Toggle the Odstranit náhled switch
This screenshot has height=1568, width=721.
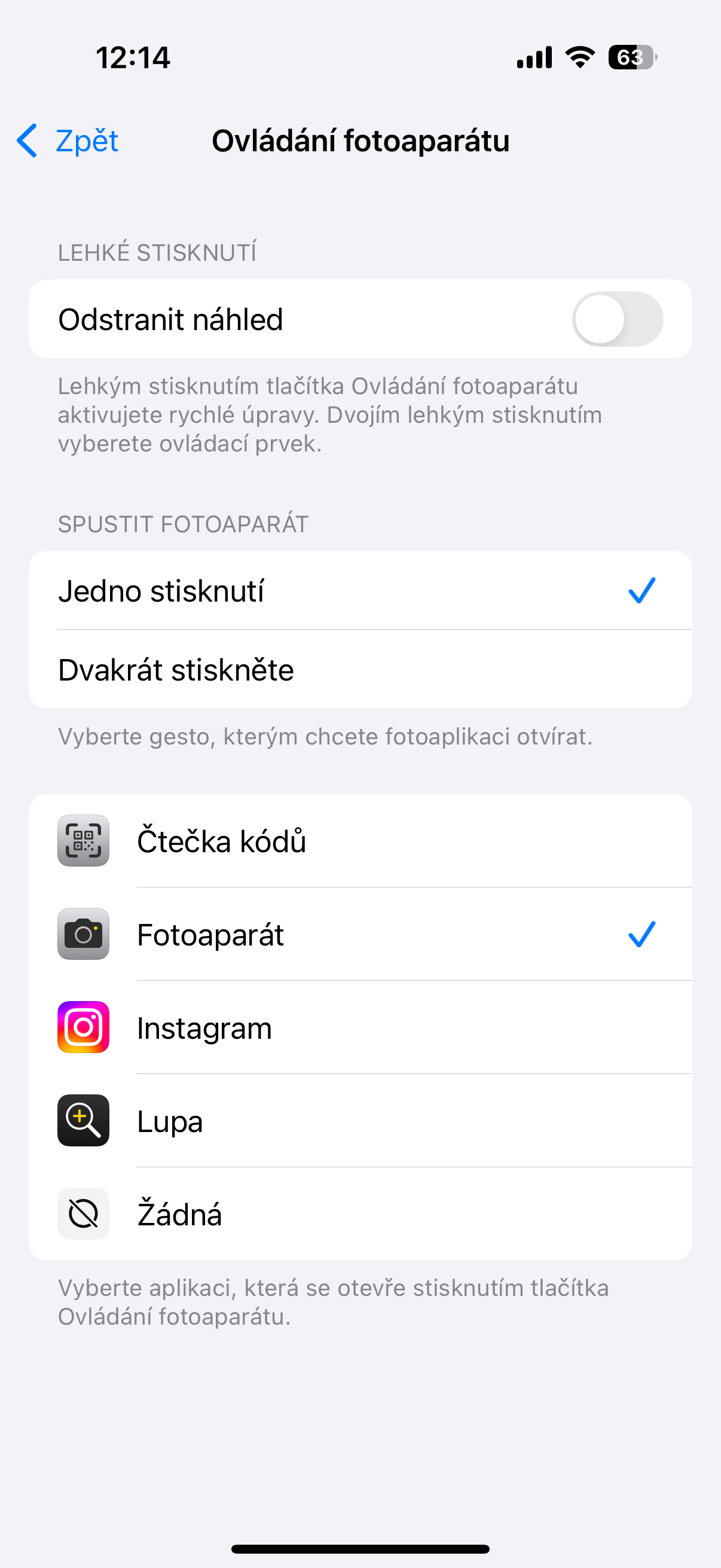coord(617,319)
